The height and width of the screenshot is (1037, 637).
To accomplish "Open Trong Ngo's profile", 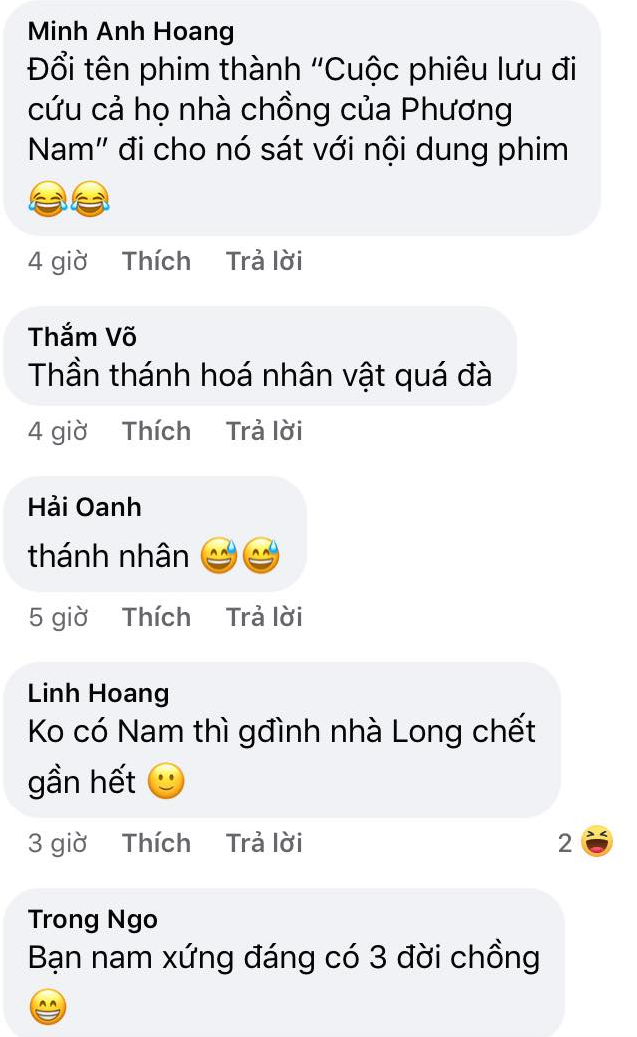I will 92,919.
